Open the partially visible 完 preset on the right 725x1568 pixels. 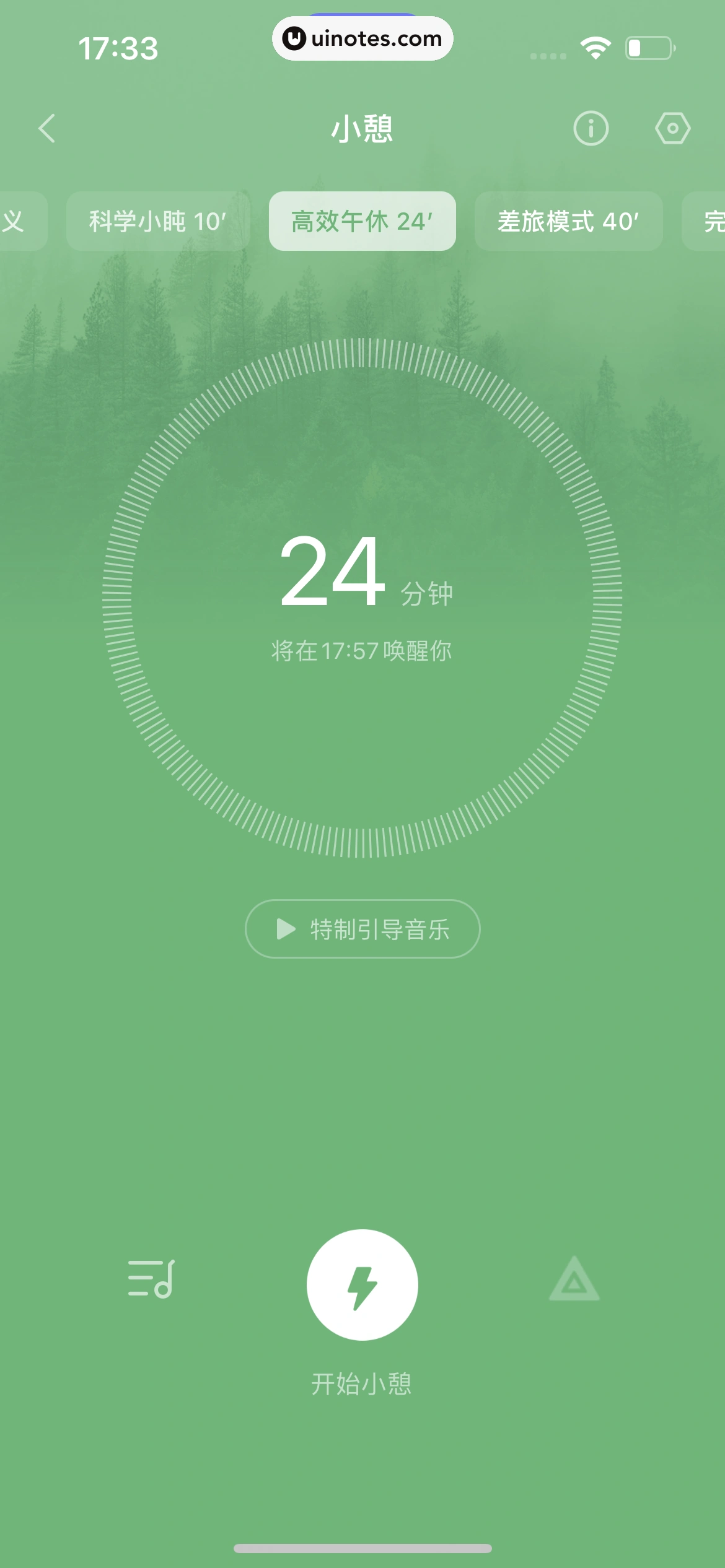tap(713, 221)
